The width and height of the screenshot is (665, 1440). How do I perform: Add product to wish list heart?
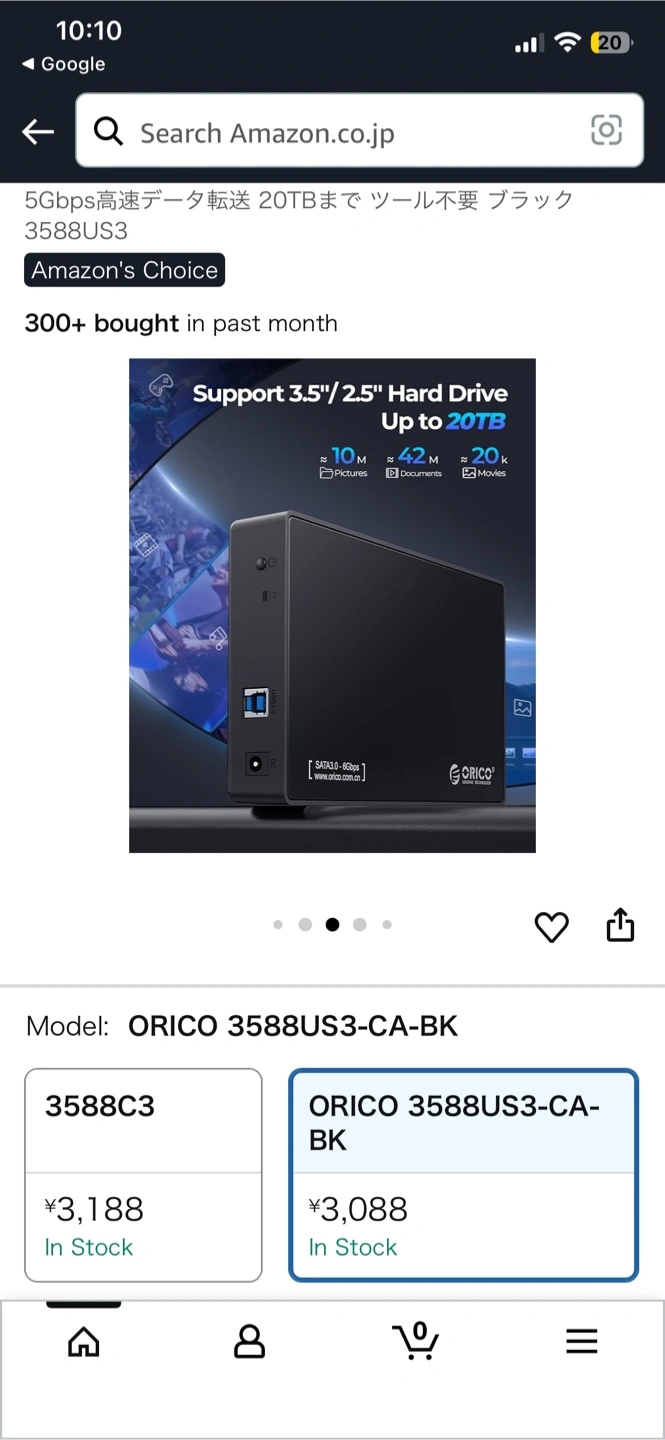click(551, 927)
